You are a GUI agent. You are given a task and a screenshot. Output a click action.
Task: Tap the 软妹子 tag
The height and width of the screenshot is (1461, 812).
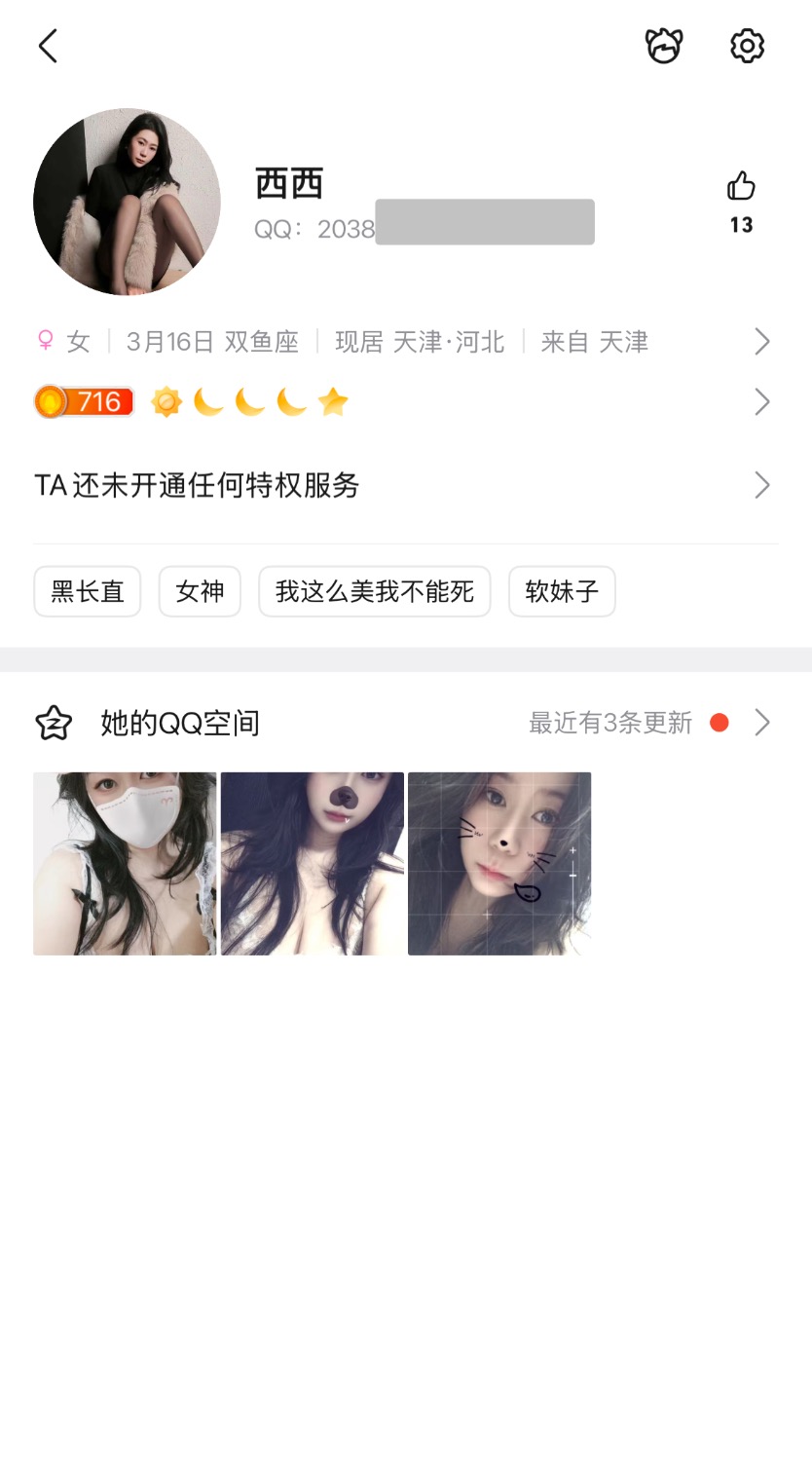tap(562, 591)
